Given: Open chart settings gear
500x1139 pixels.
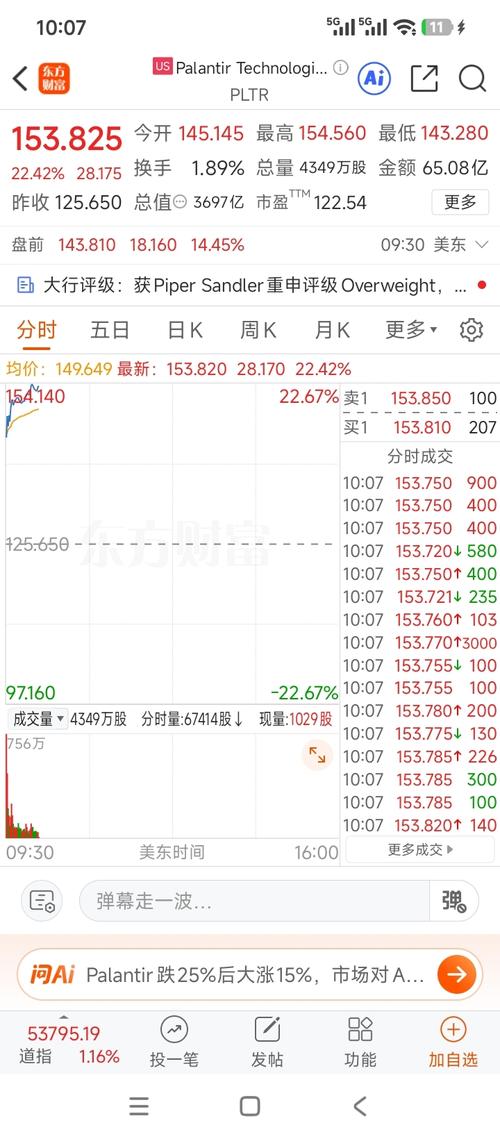Looking at the screenshot, I should point(472,331).
